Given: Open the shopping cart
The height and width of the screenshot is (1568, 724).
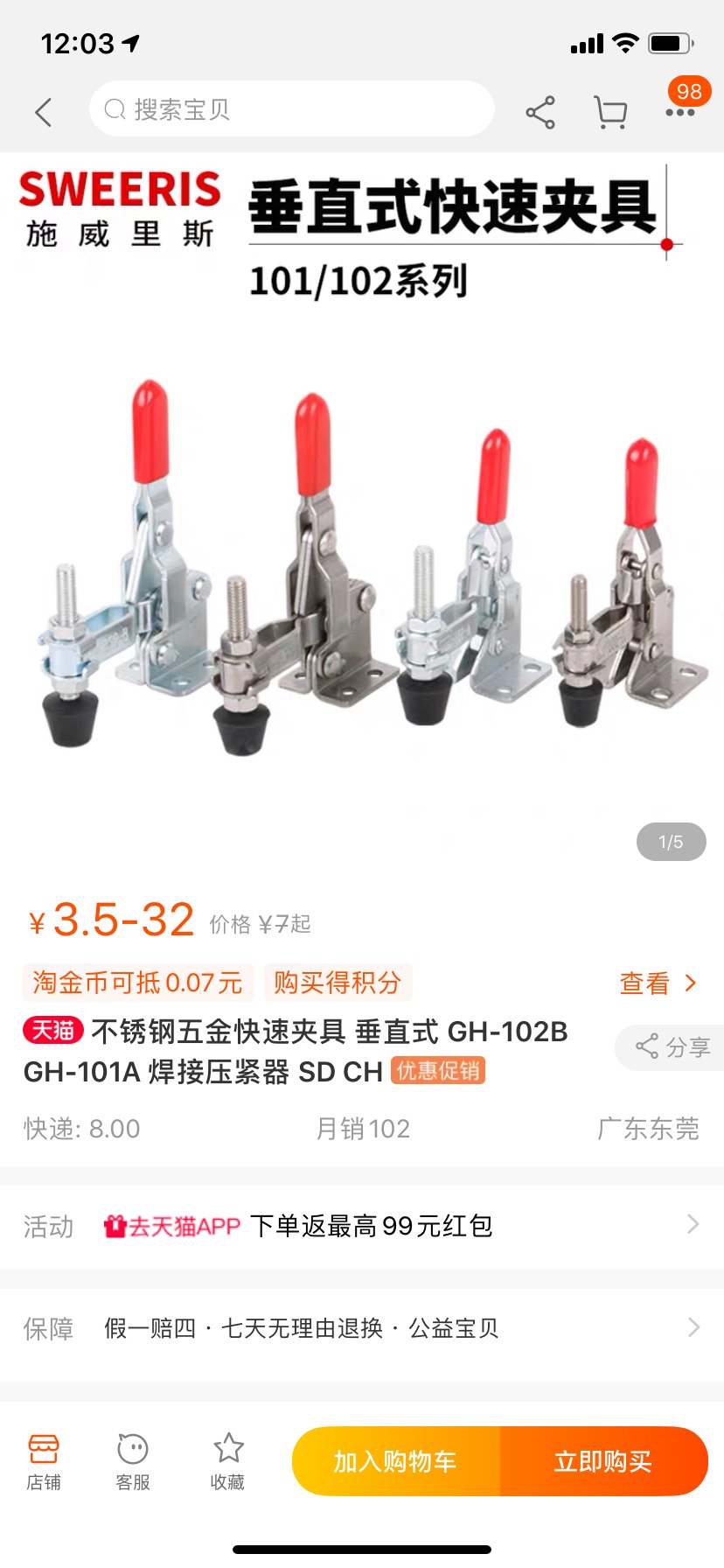Looking at the screenshot, I should click(x=610, y=112).
